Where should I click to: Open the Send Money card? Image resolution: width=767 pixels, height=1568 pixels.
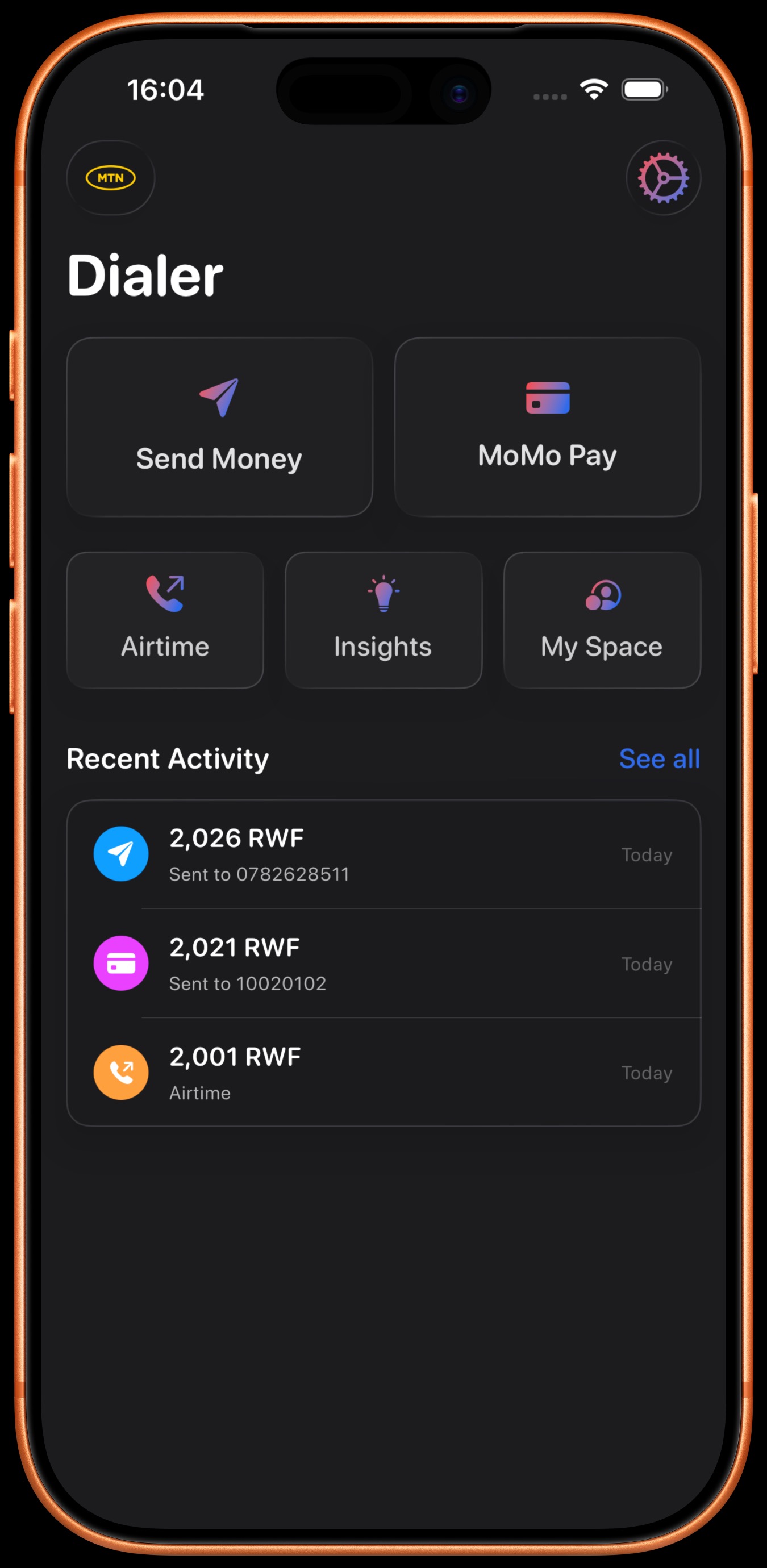pyautogui.click(x=219, y=427)
